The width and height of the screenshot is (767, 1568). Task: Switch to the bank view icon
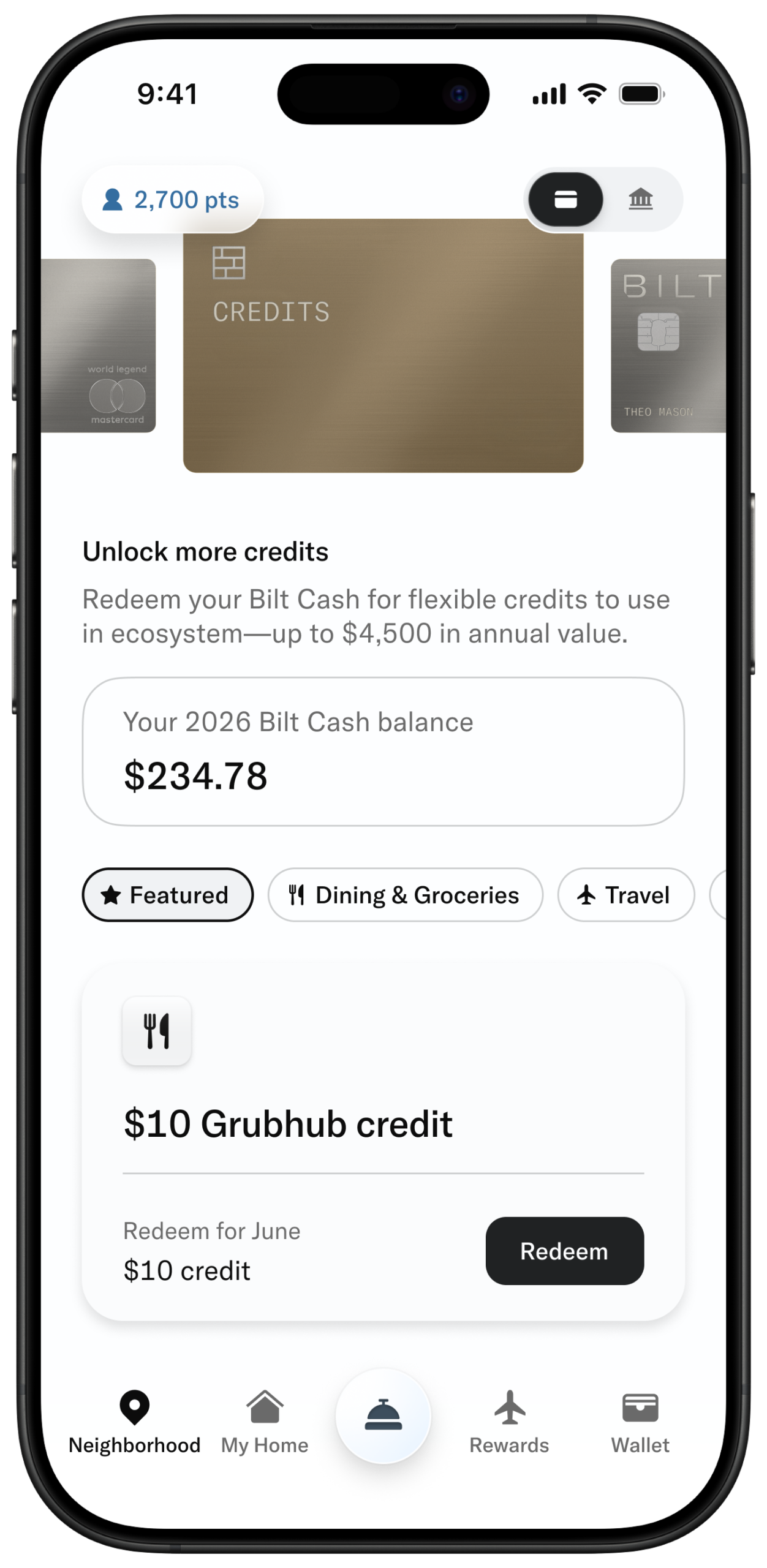click(x=641, y=199)
